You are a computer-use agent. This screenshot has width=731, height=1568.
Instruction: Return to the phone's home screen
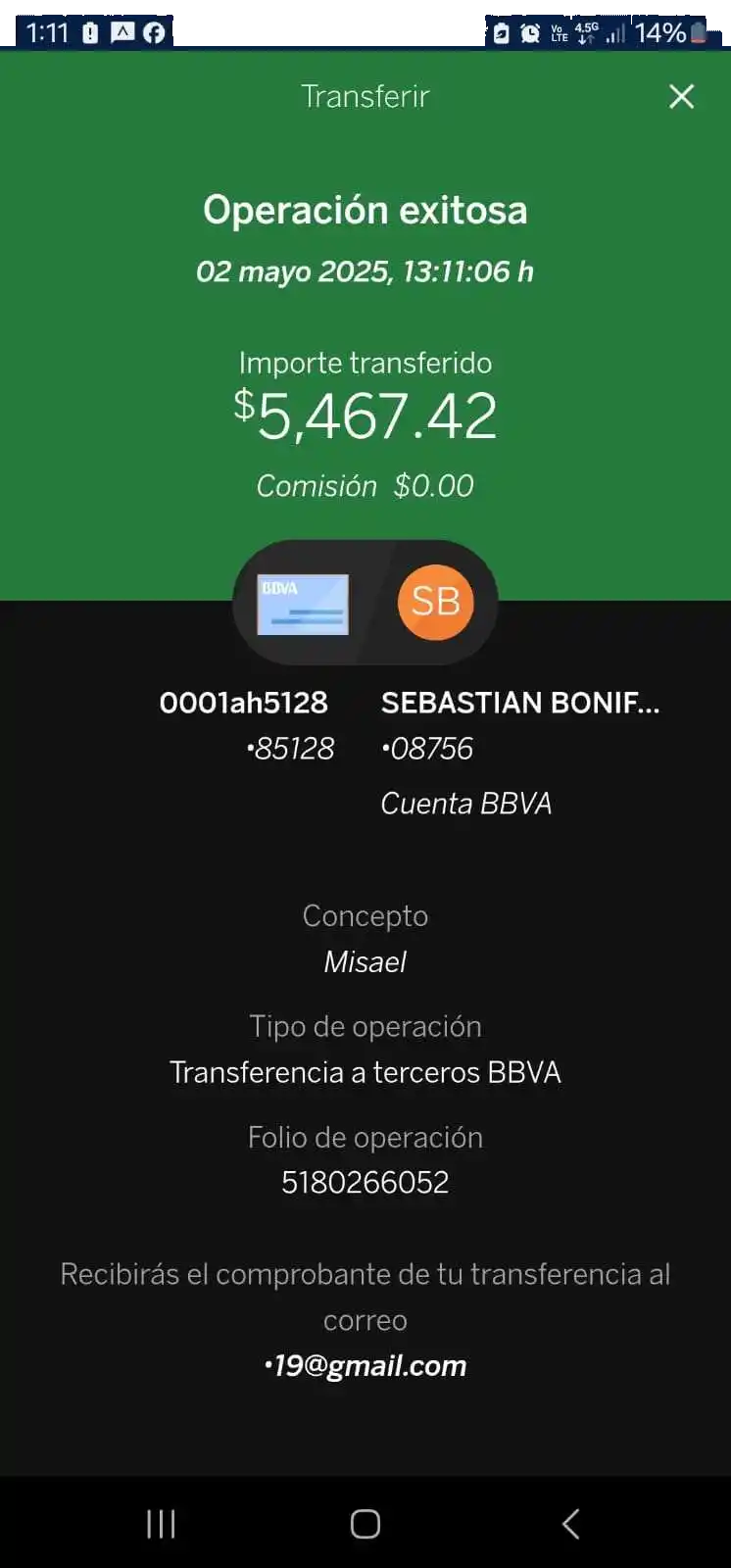pyautogui.click(x=365, y=1524)
